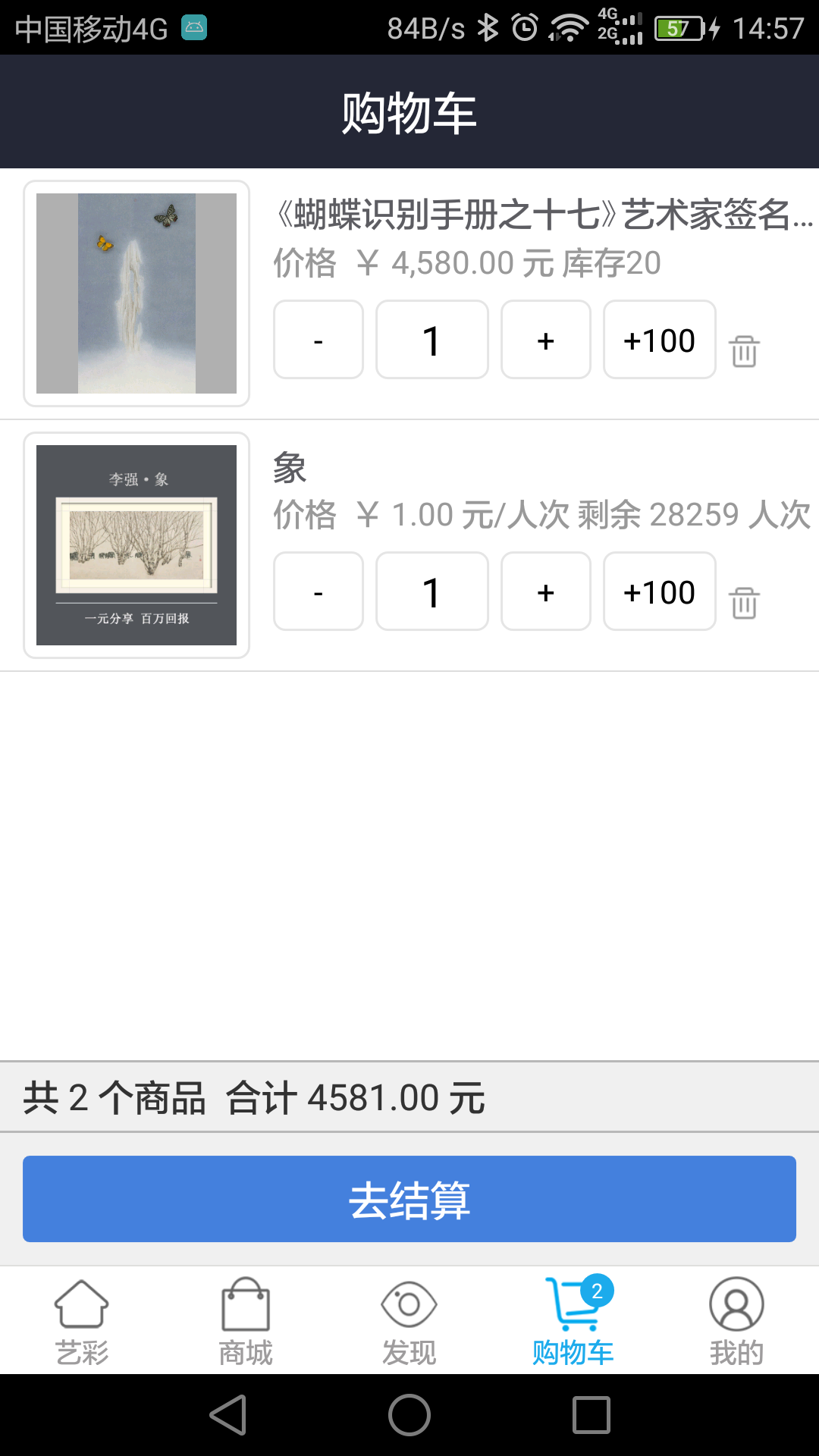Add 100 to the 象 item quantity
This screenshot has height=1456, width=819.
[x=659, y=591]
